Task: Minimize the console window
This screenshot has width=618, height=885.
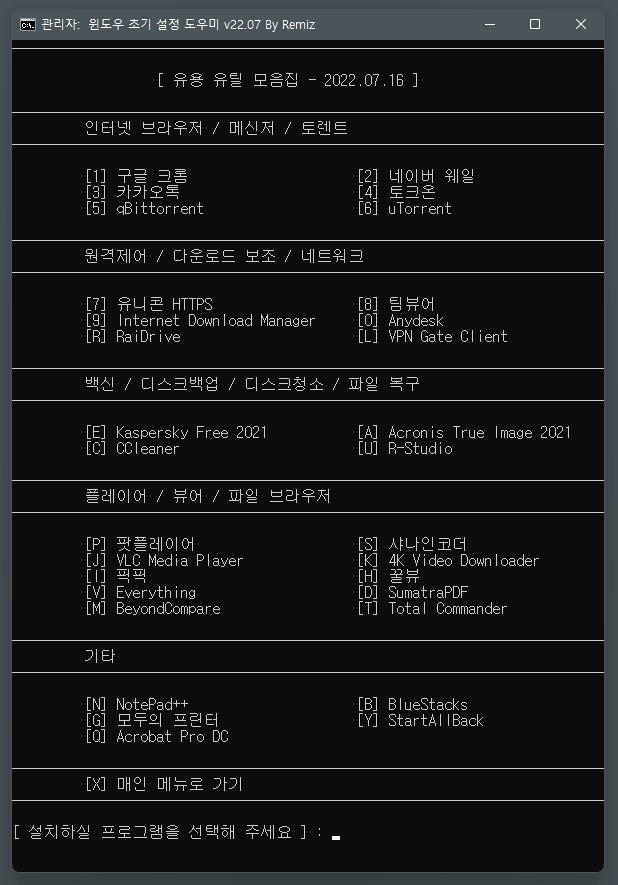Action: pos(488,24)
